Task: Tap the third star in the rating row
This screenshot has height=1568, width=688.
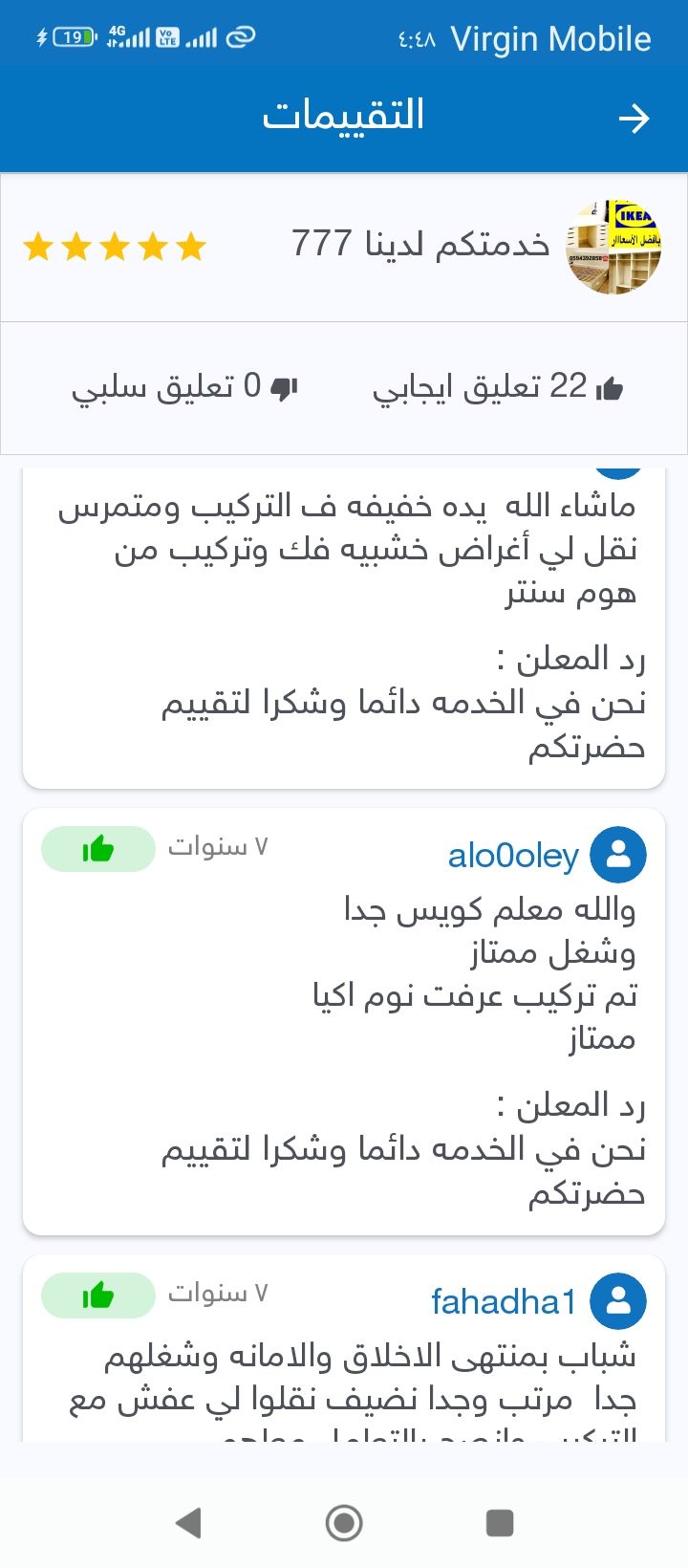Action: 115,247
